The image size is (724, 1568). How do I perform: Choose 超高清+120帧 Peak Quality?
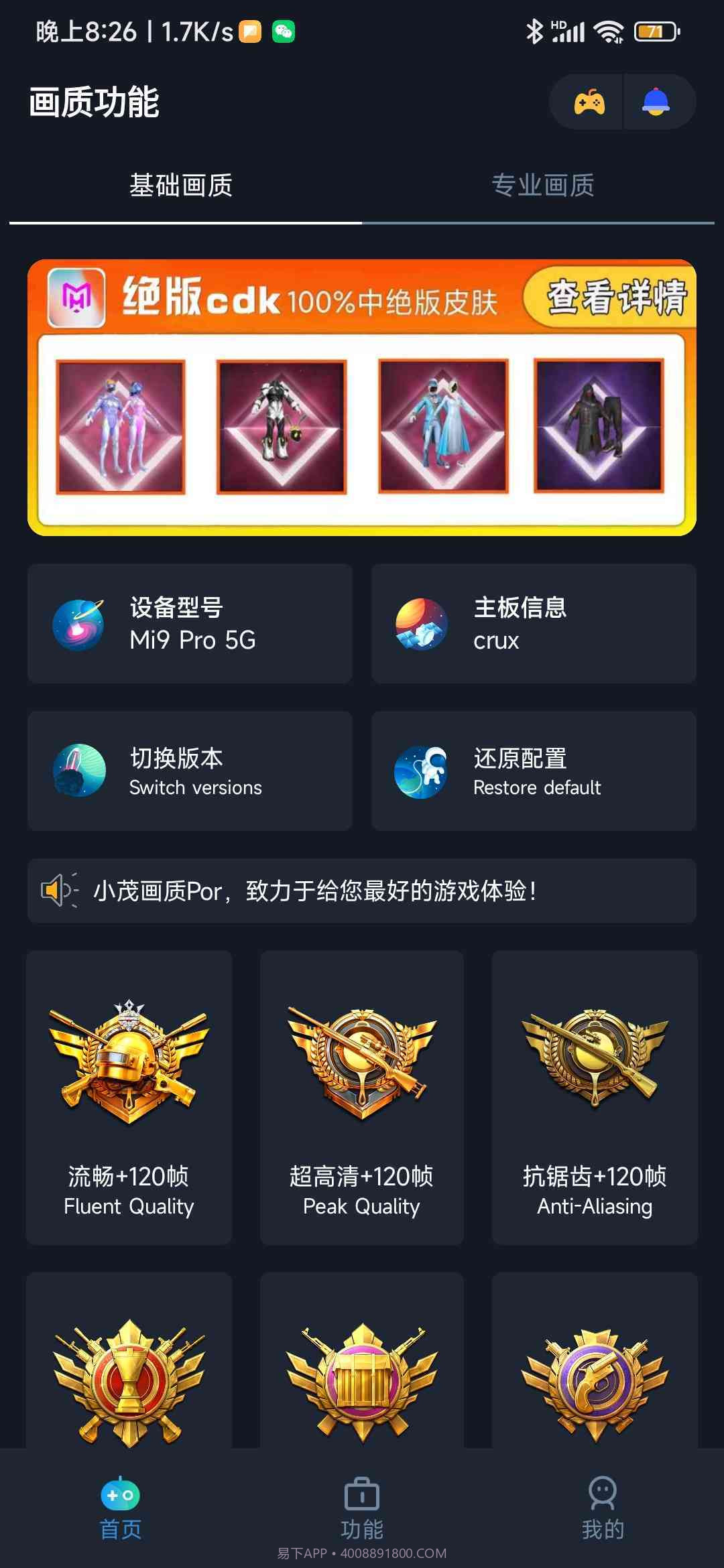[361, 1097]
